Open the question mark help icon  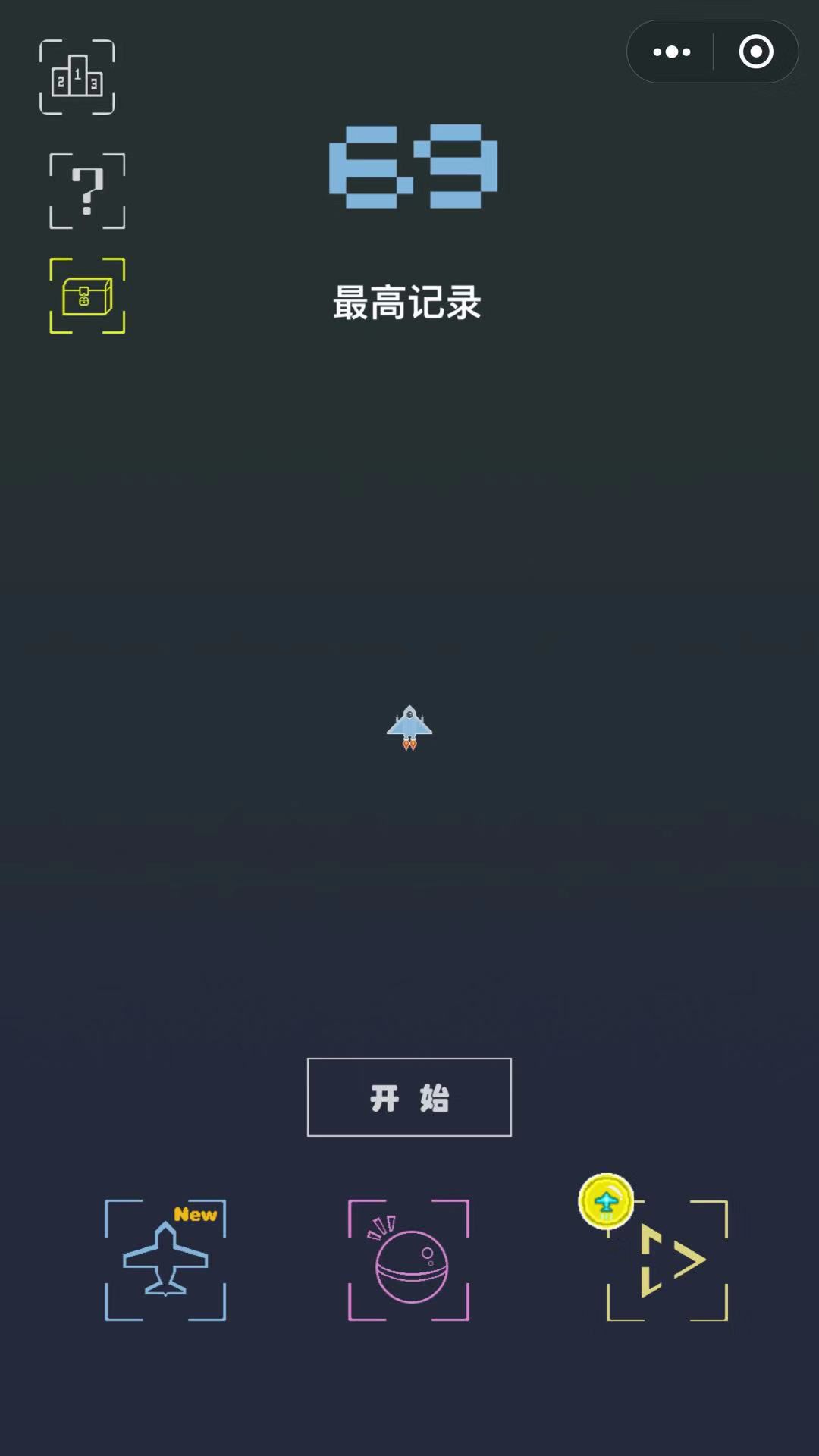(x=87, y=191)
